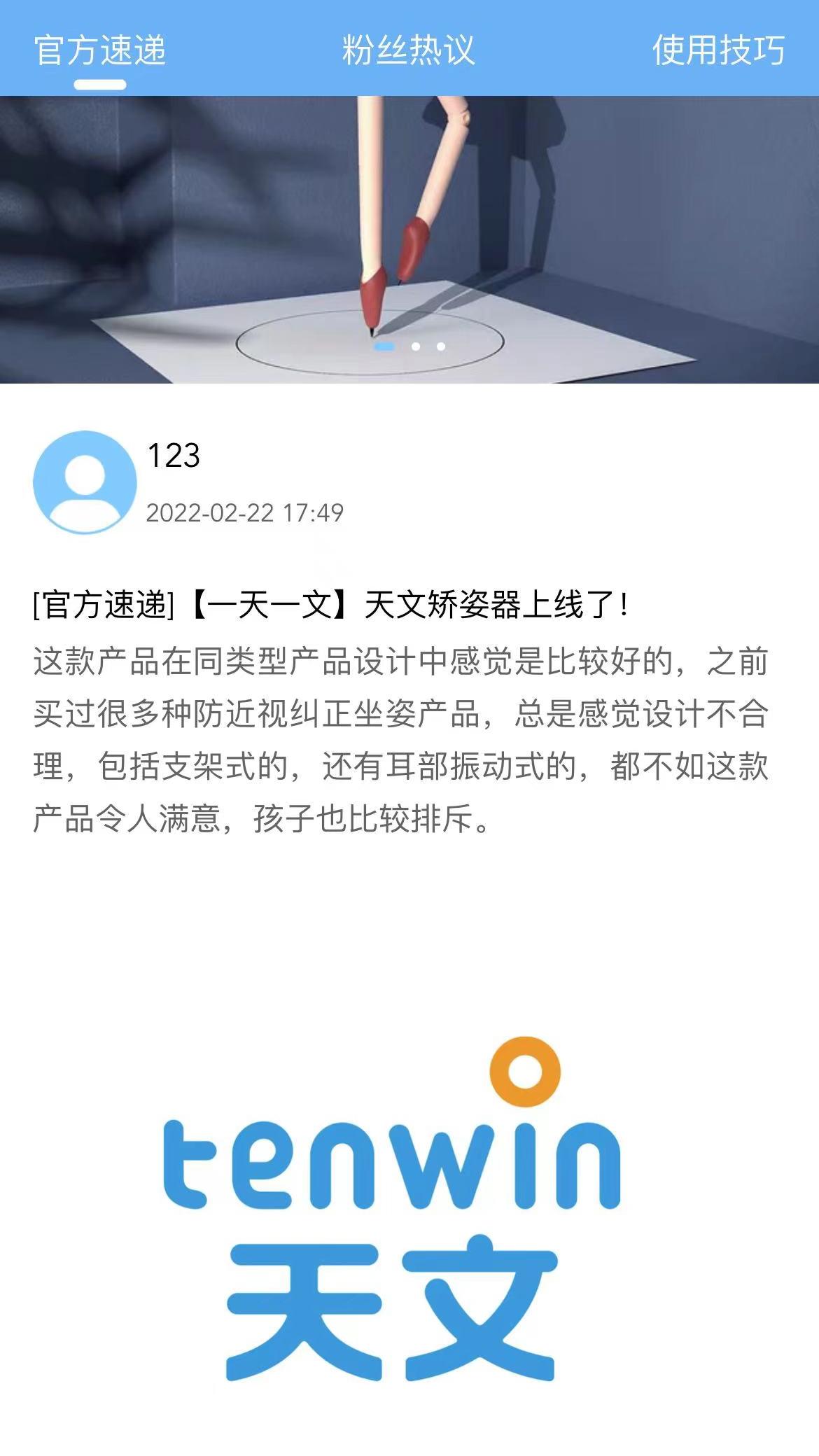Viewport: 819px width, 1456px height.
Task: Switch to the 粉丝热议 tab
Action: [408, 48]
